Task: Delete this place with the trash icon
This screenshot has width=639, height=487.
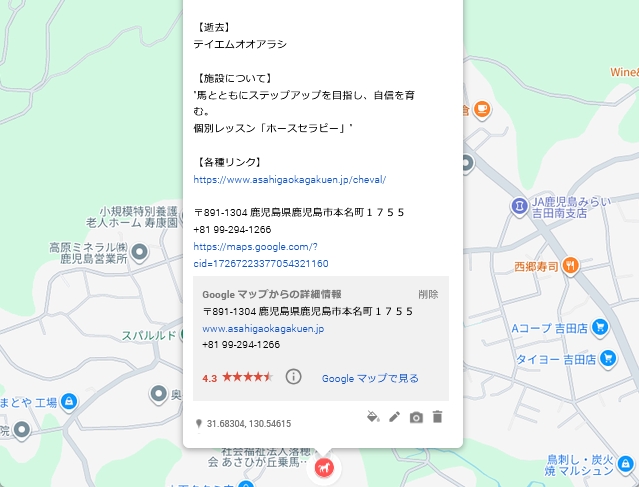Action: 437,417
